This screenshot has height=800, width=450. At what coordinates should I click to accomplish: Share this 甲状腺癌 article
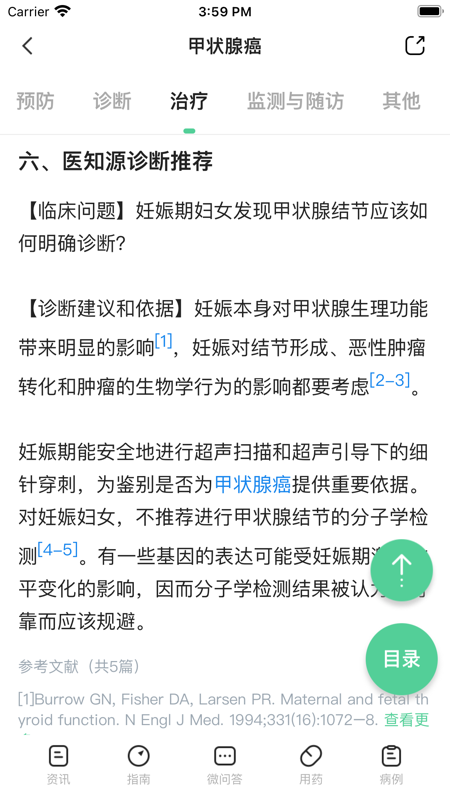415,45
